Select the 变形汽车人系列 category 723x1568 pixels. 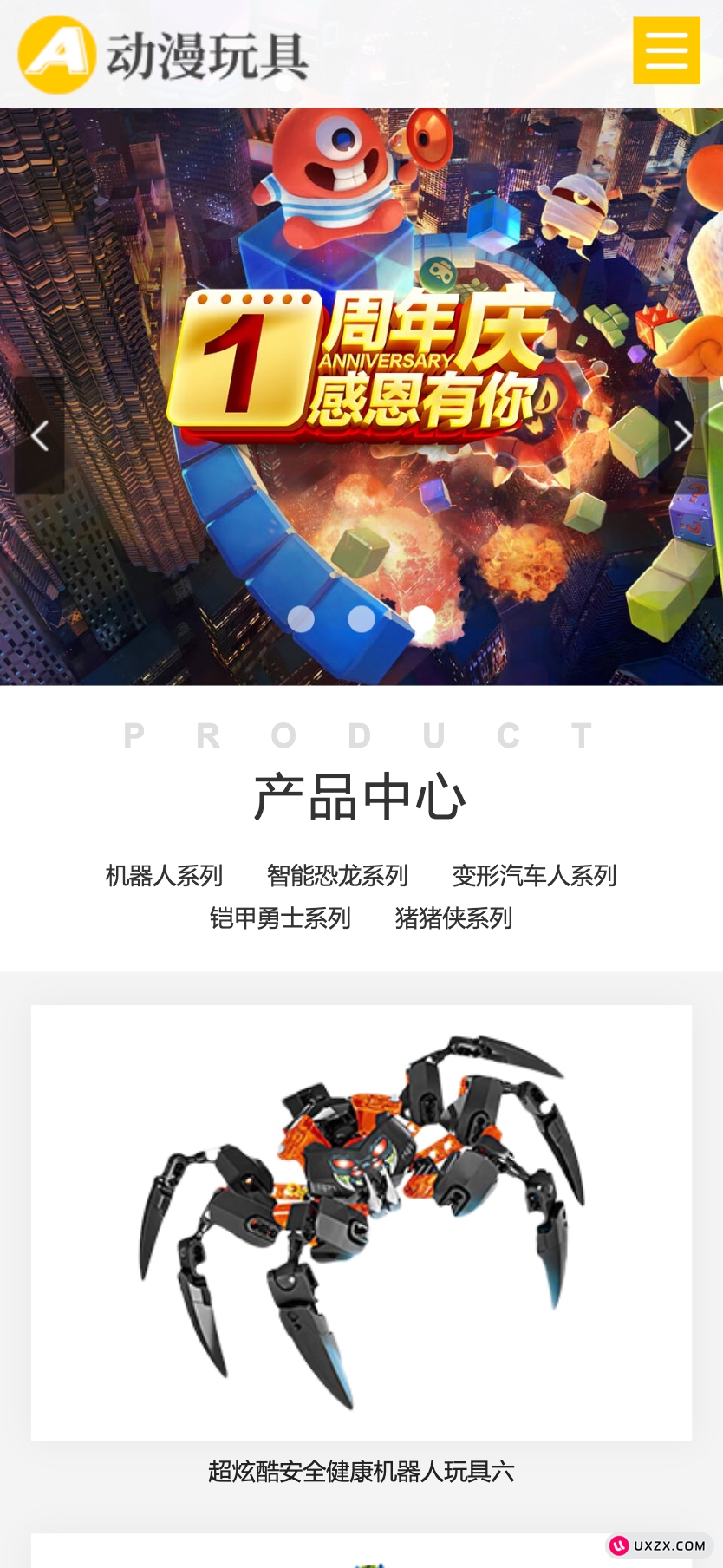click(x=534, y=876)
